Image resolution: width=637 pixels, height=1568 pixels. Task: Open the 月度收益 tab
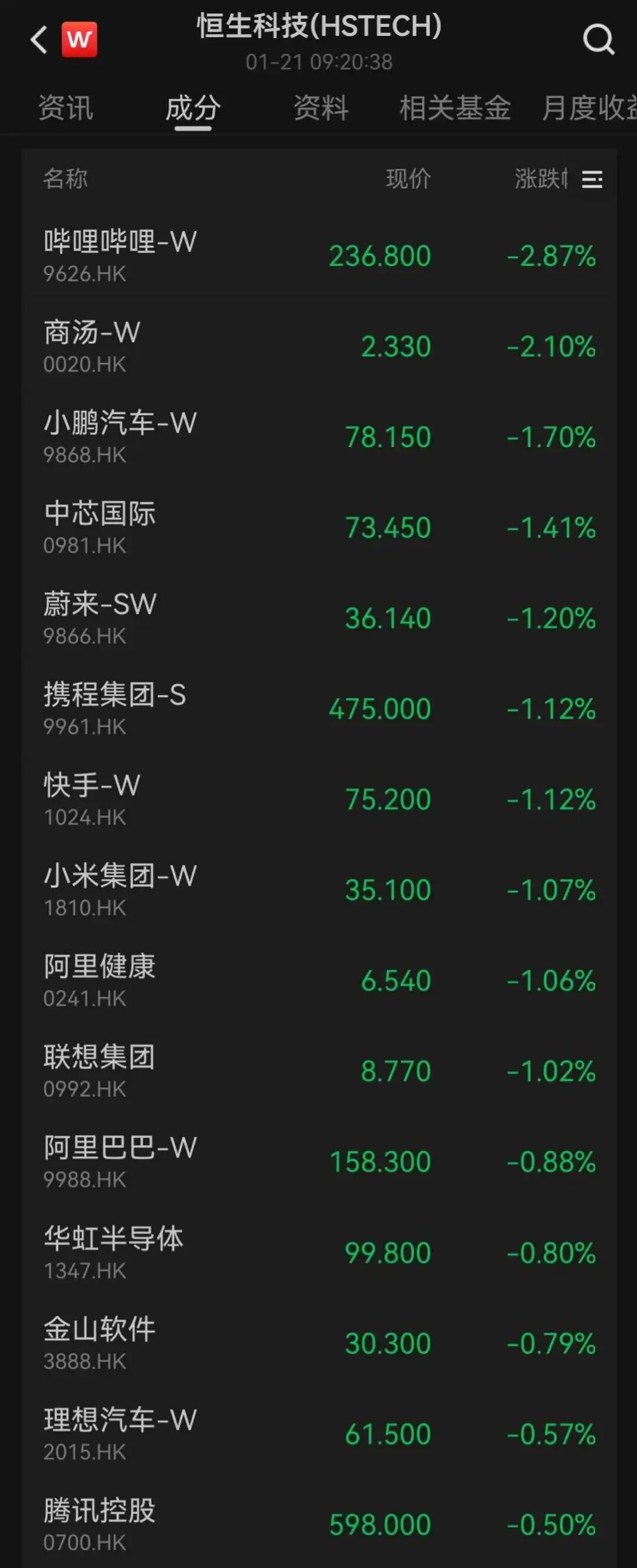click(x=588, y=109)
